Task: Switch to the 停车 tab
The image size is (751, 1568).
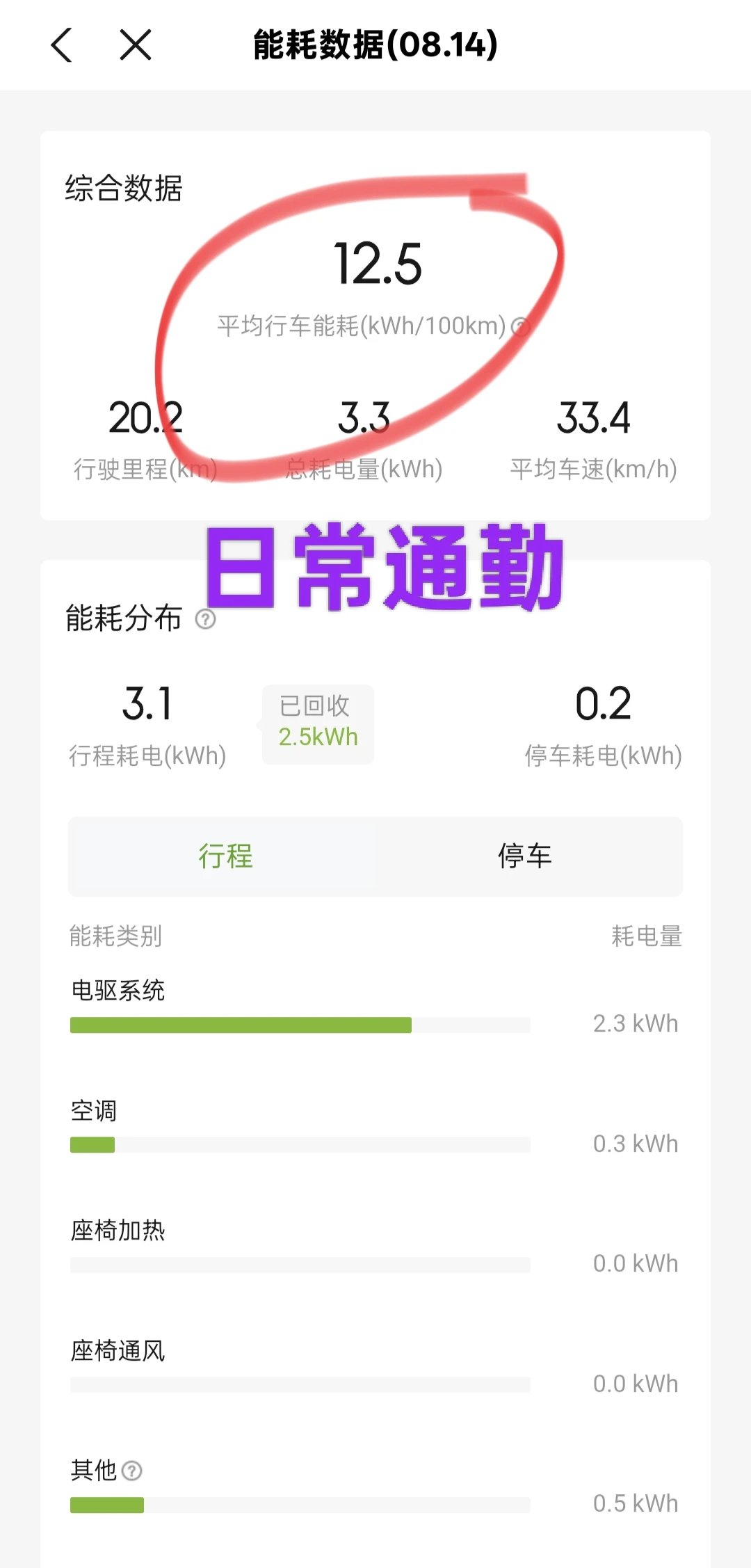Action: click(526, 856)
